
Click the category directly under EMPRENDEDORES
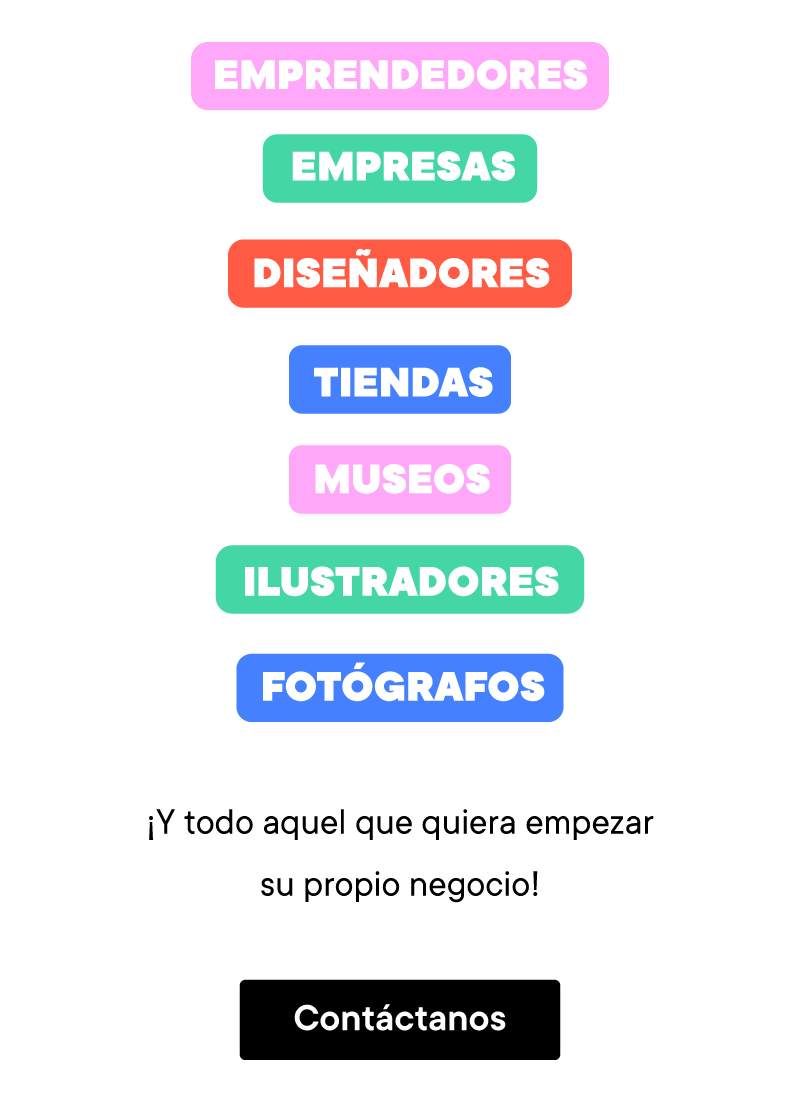(400, 168)
